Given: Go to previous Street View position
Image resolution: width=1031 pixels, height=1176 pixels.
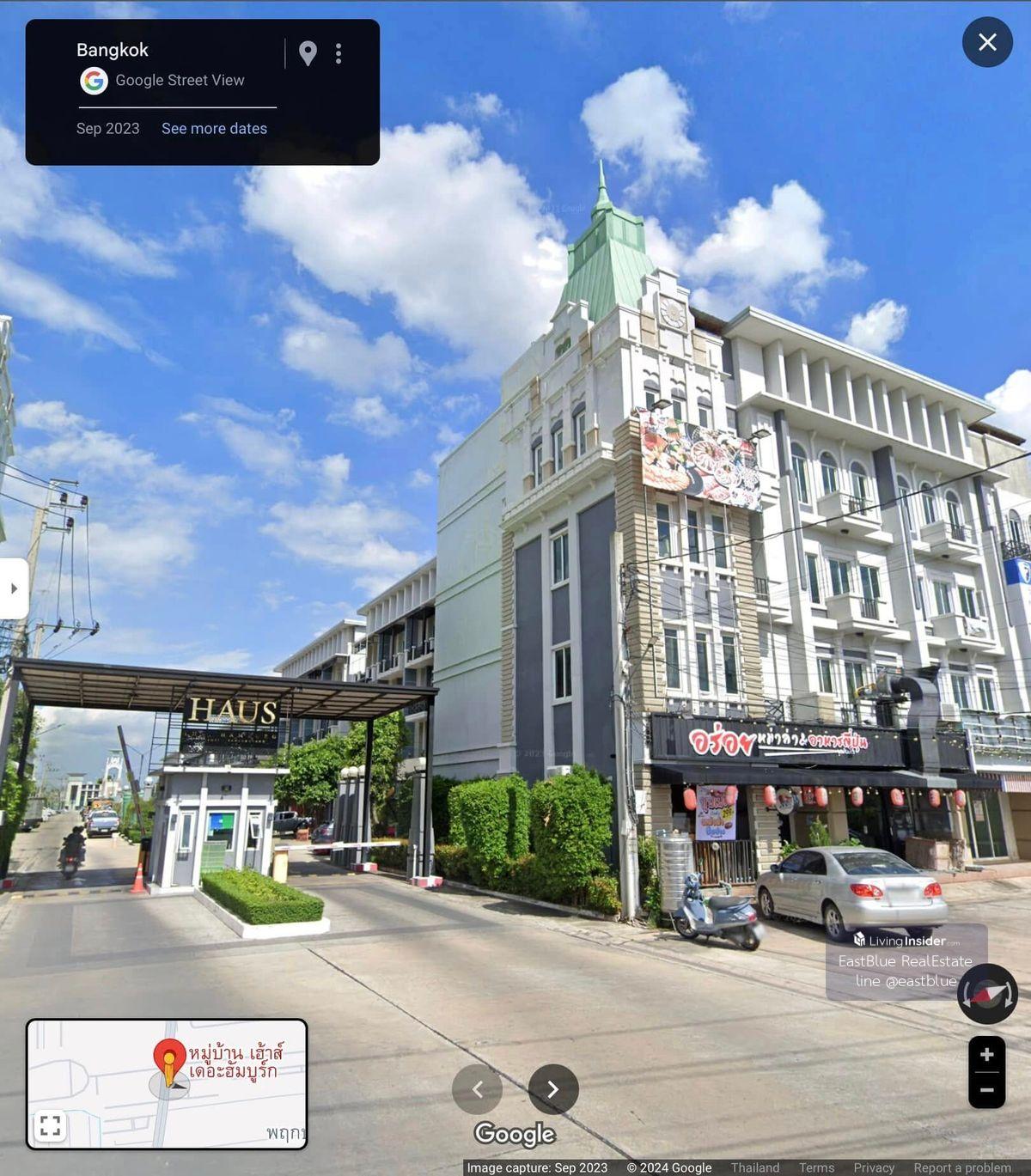Looking at the screenshot, I should pos(478,1089).
